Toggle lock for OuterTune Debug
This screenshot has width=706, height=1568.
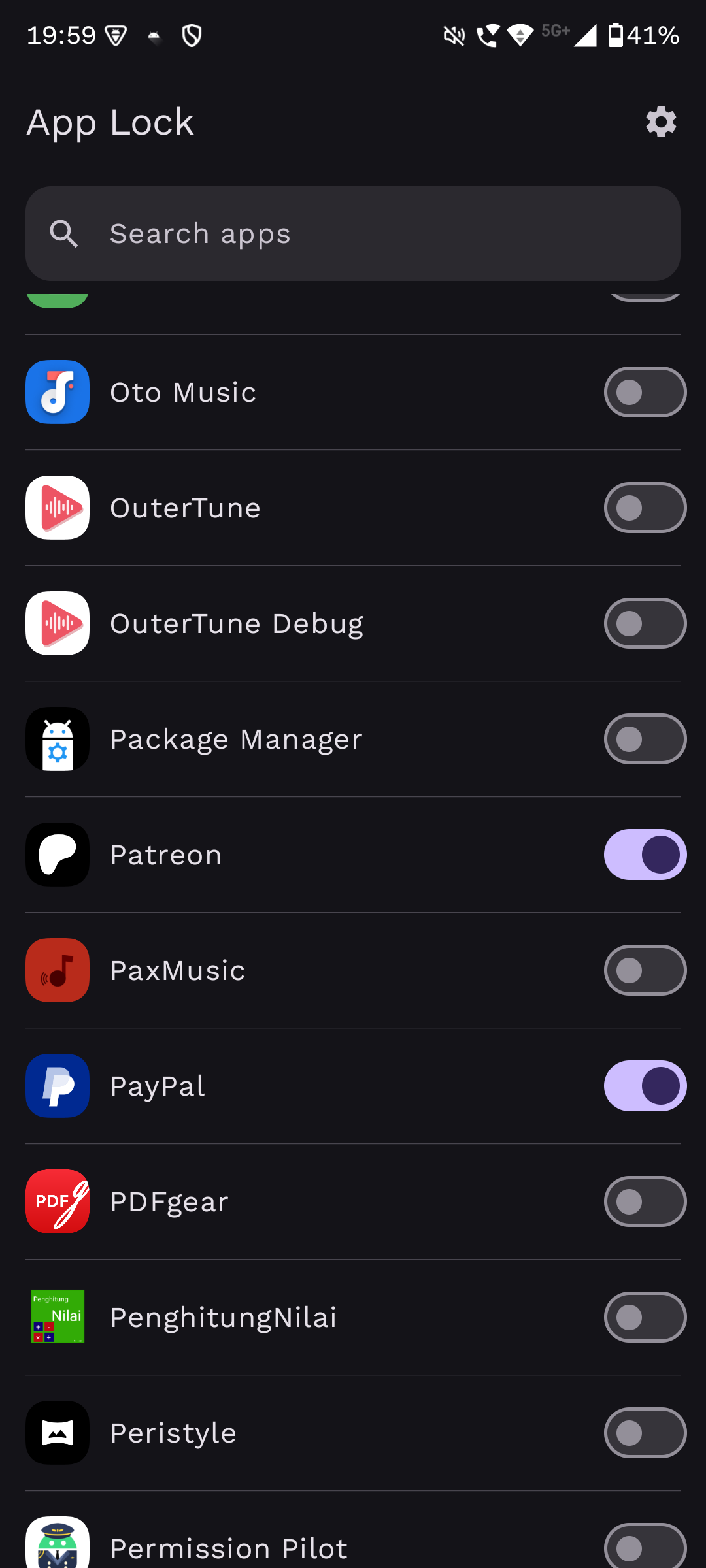point(645,623)
